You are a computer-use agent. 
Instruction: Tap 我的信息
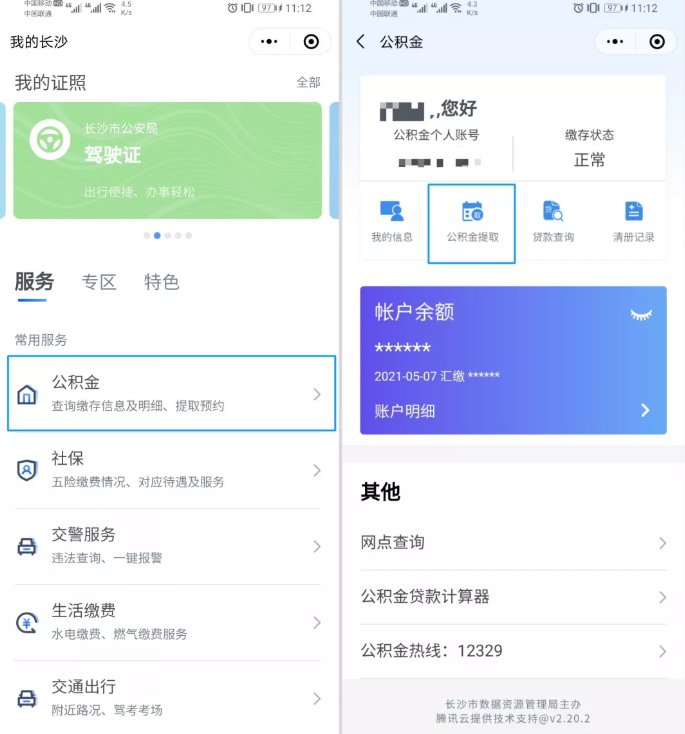(x=392, y=222)
